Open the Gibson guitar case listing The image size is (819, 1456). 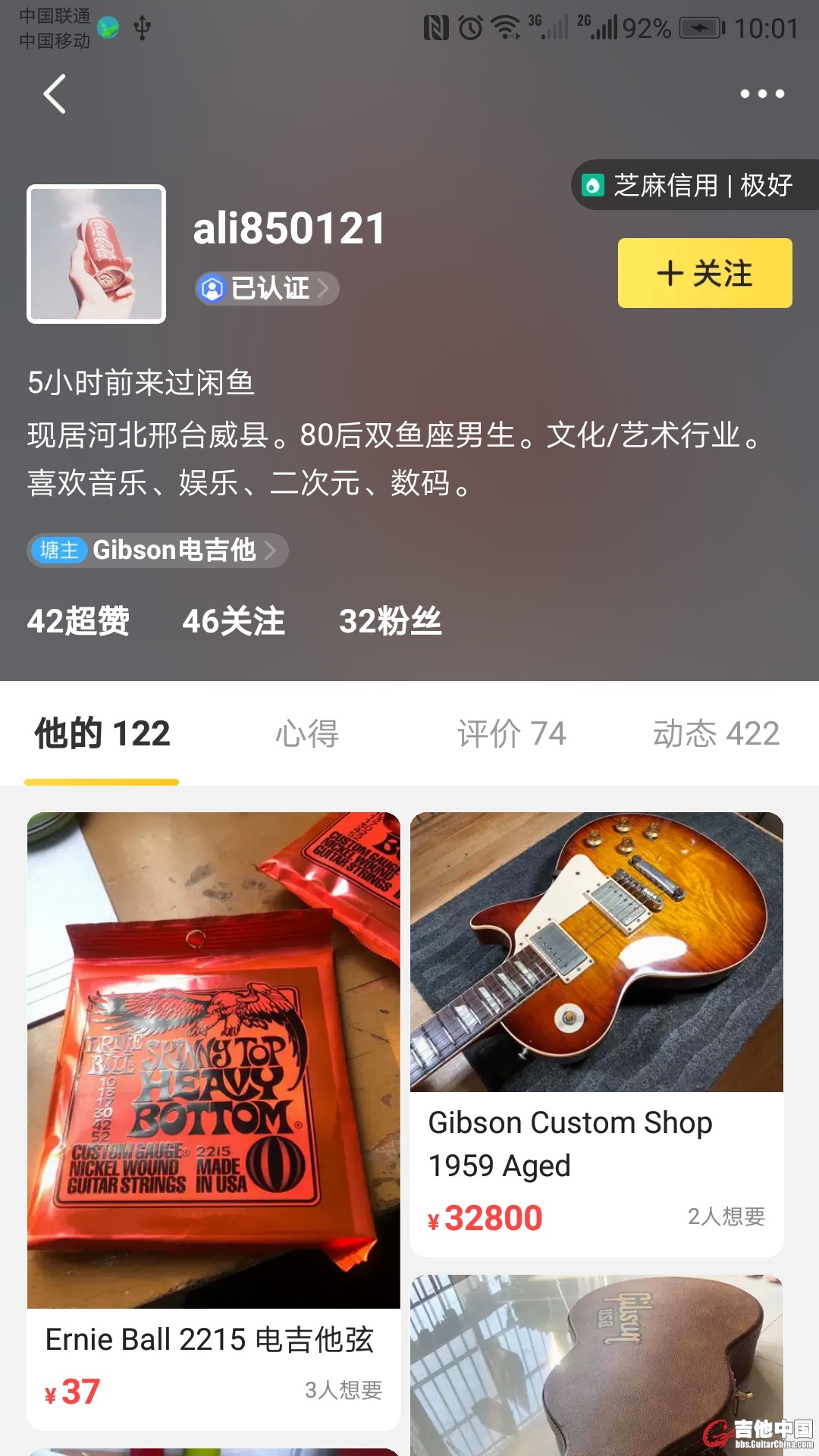[596, 1365]
